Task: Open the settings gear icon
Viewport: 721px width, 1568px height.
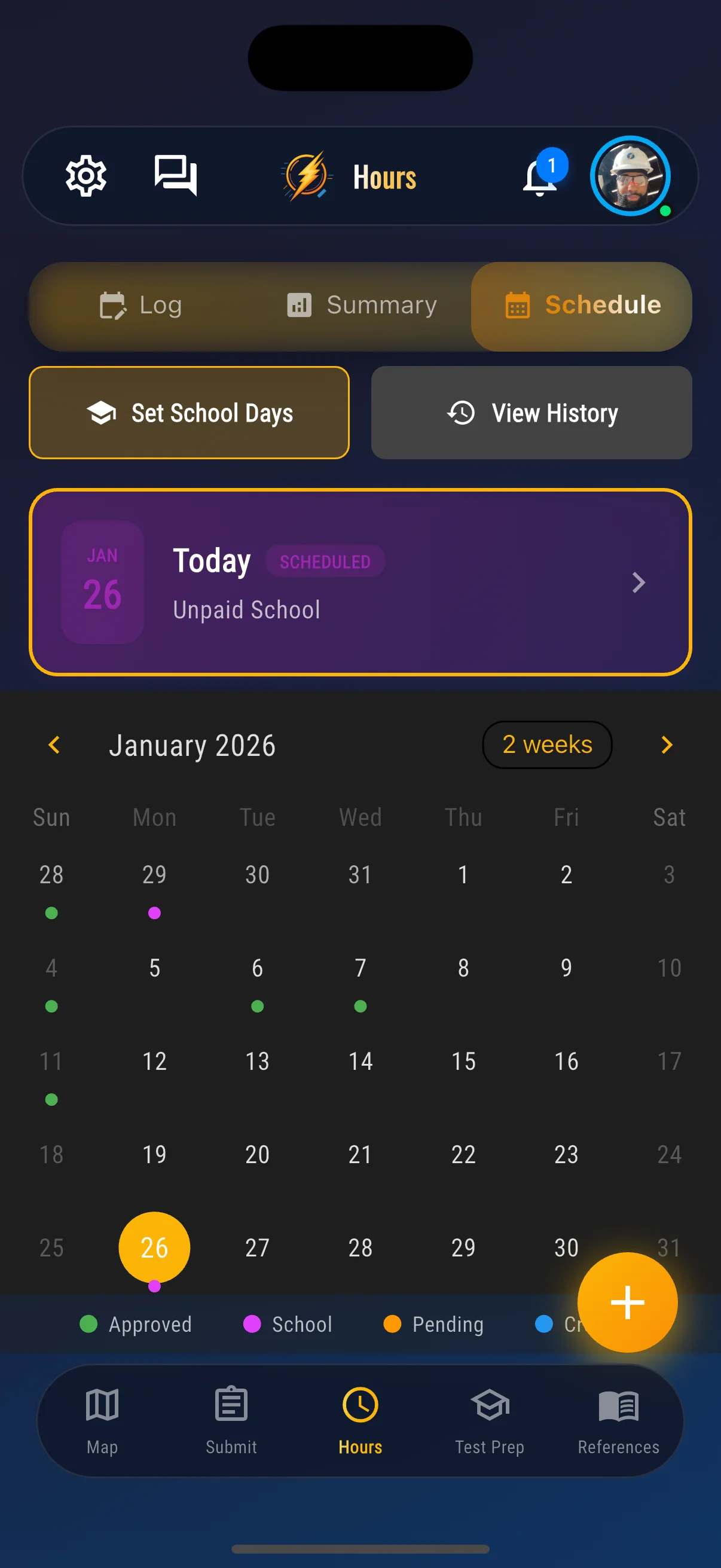Action: pyautogui.click(x=85, y=176)
